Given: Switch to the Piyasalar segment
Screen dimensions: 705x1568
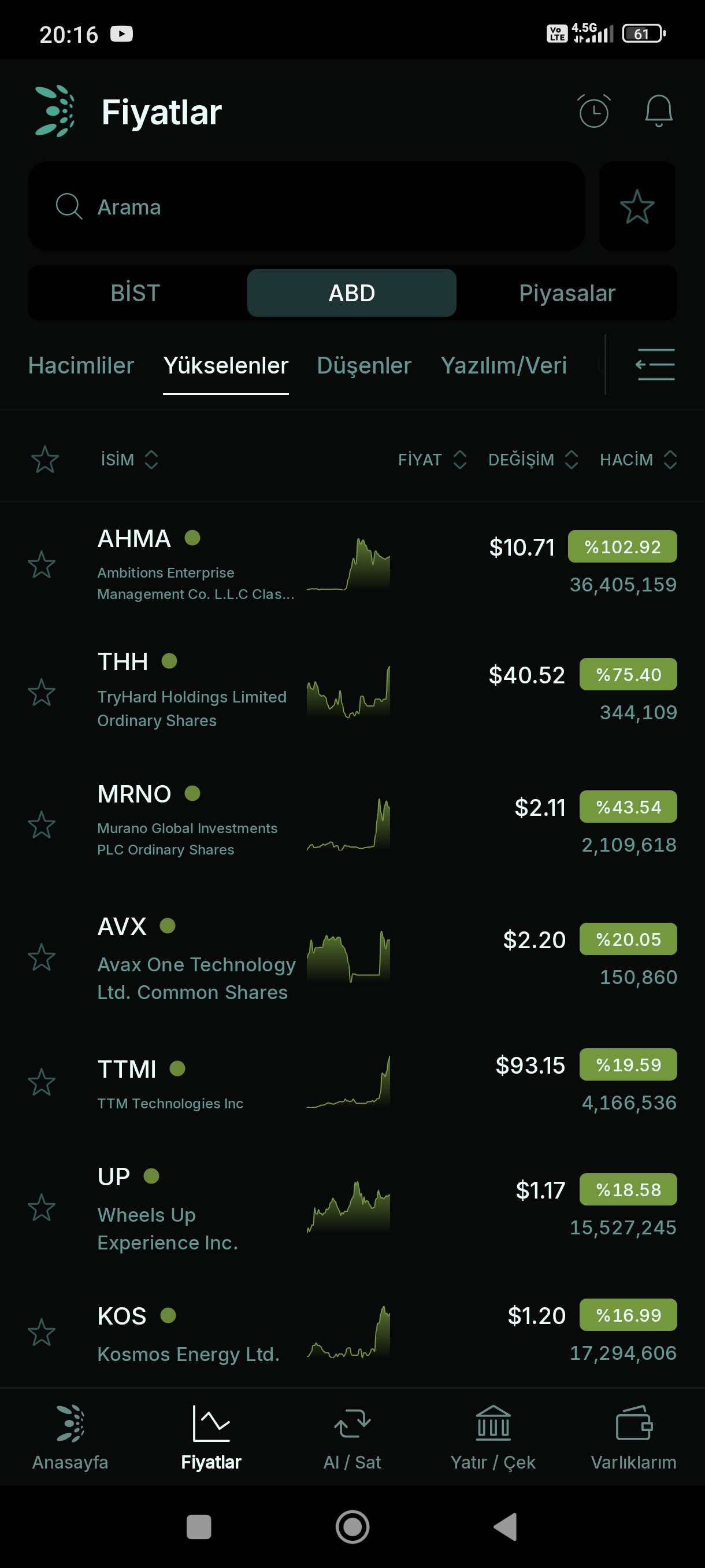Looking at the screenshot, I should (567, 293).
